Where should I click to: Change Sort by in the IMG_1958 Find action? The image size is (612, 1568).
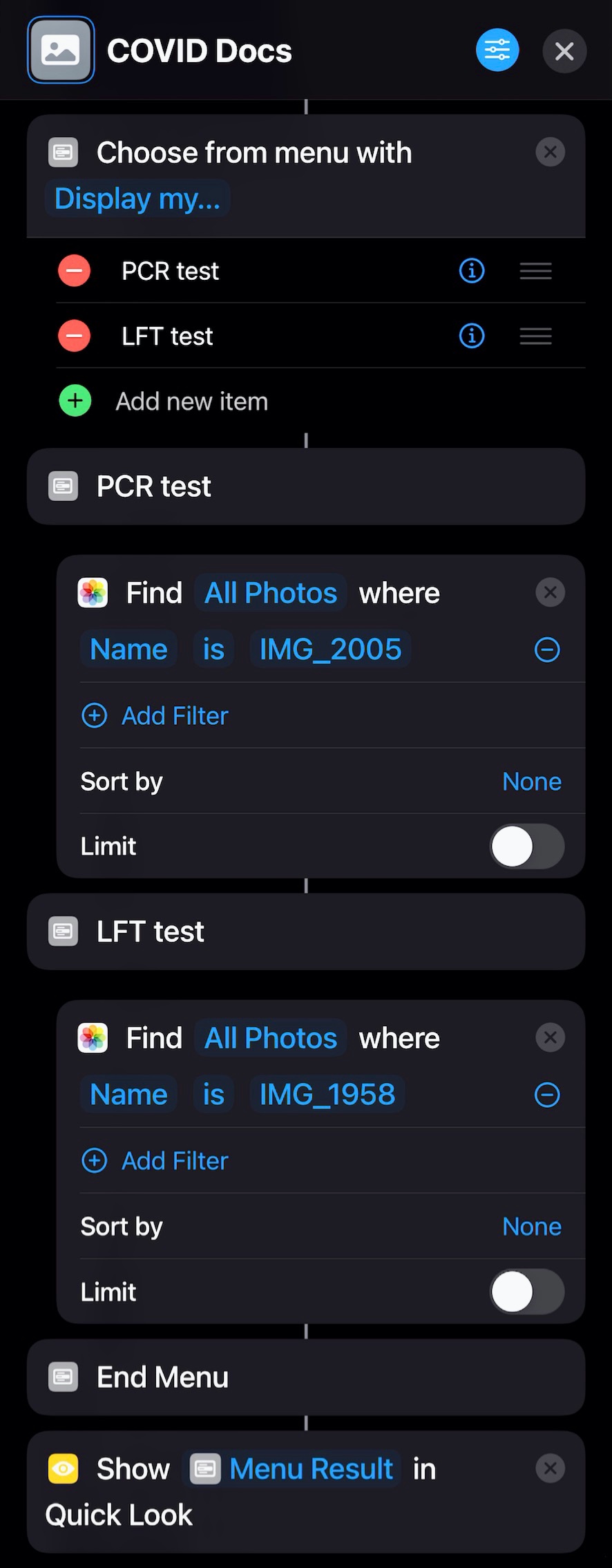click(531, 1227)
